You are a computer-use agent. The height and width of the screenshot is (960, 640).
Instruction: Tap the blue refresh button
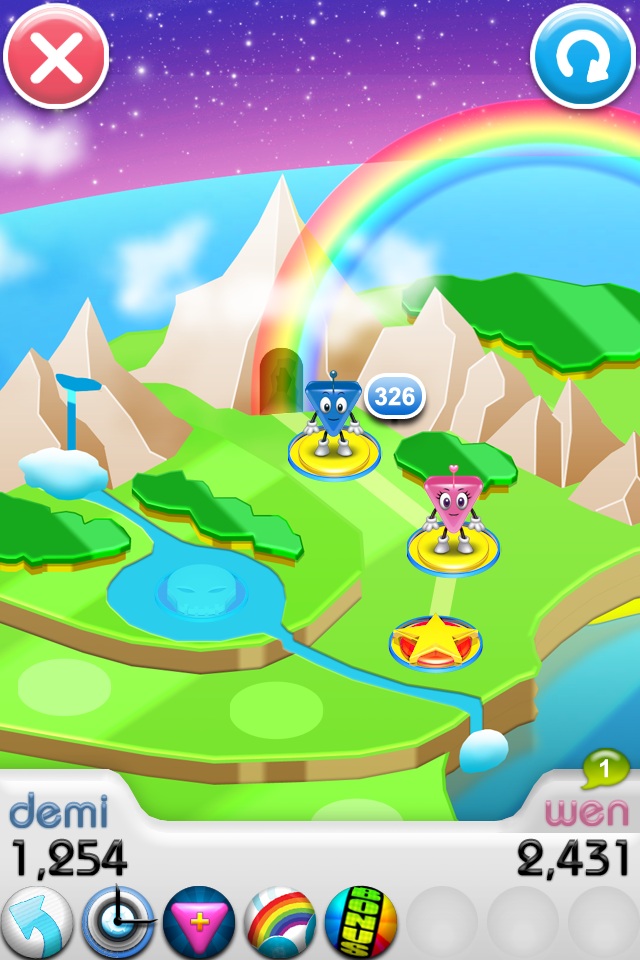pyautogui.click(x=583, y=57)
